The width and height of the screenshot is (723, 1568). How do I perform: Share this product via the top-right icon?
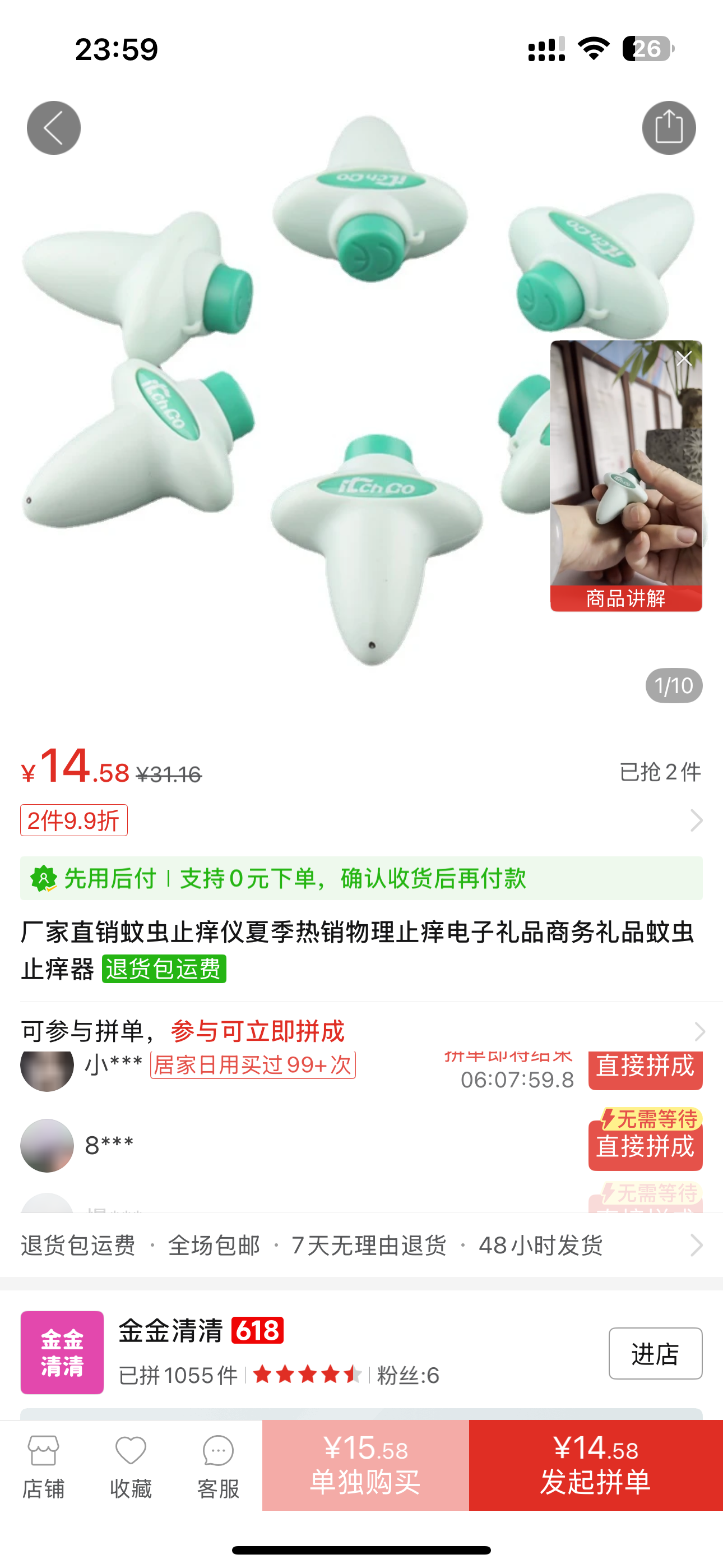(x=669, y=128)
